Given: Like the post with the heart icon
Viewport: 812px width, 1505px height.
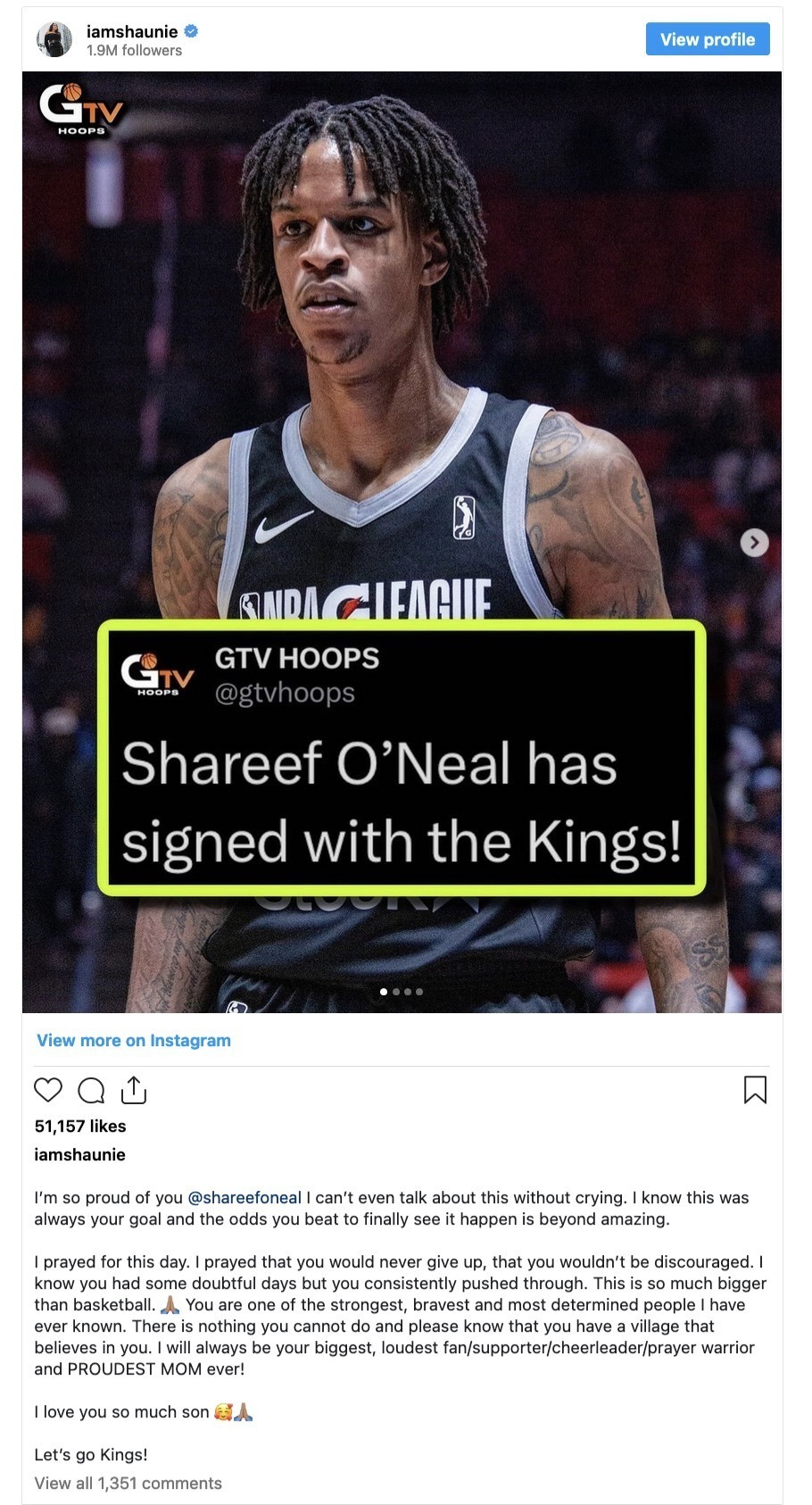Looking at the screenshot, I should (48, 1090).
